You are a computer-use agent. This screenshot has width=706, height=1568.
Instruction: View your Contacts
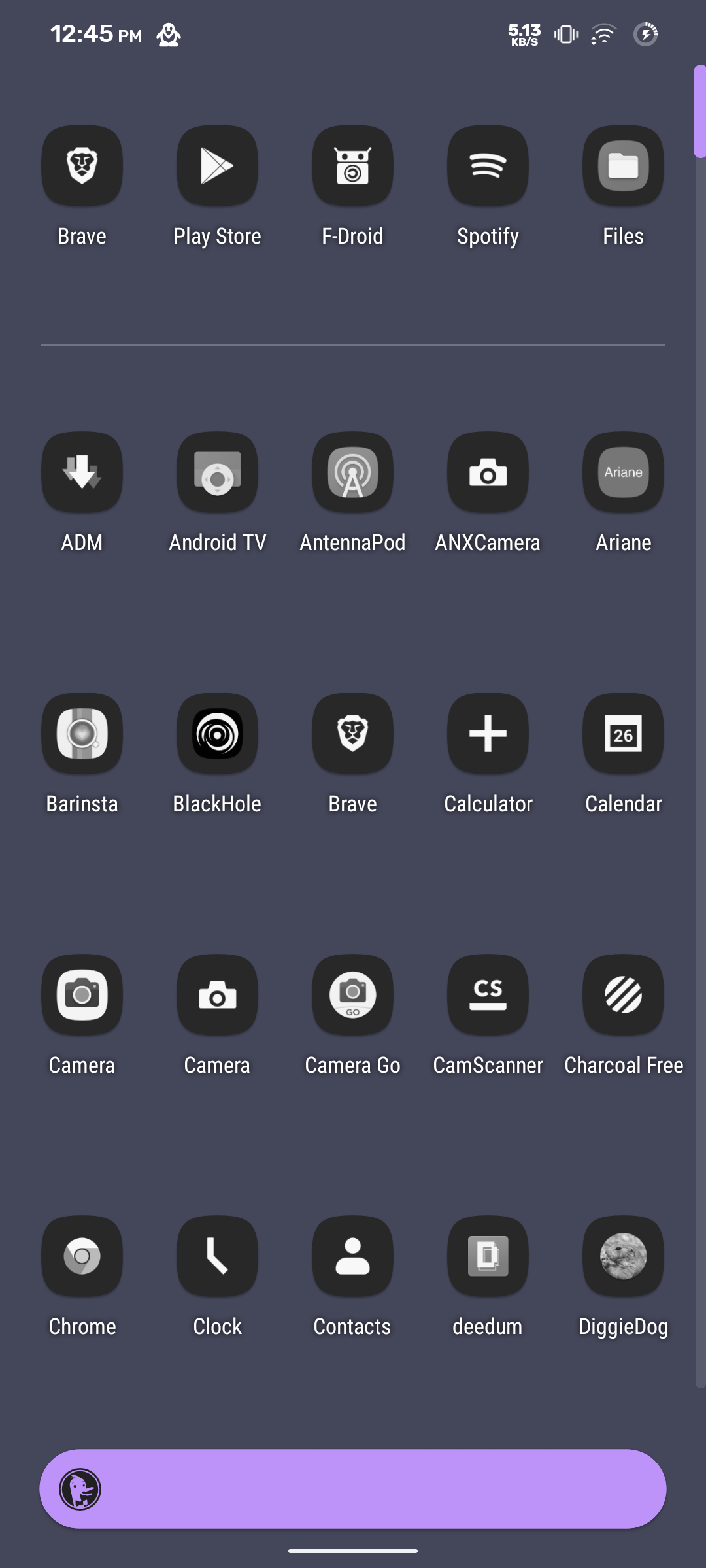[x=352, y=1256]
